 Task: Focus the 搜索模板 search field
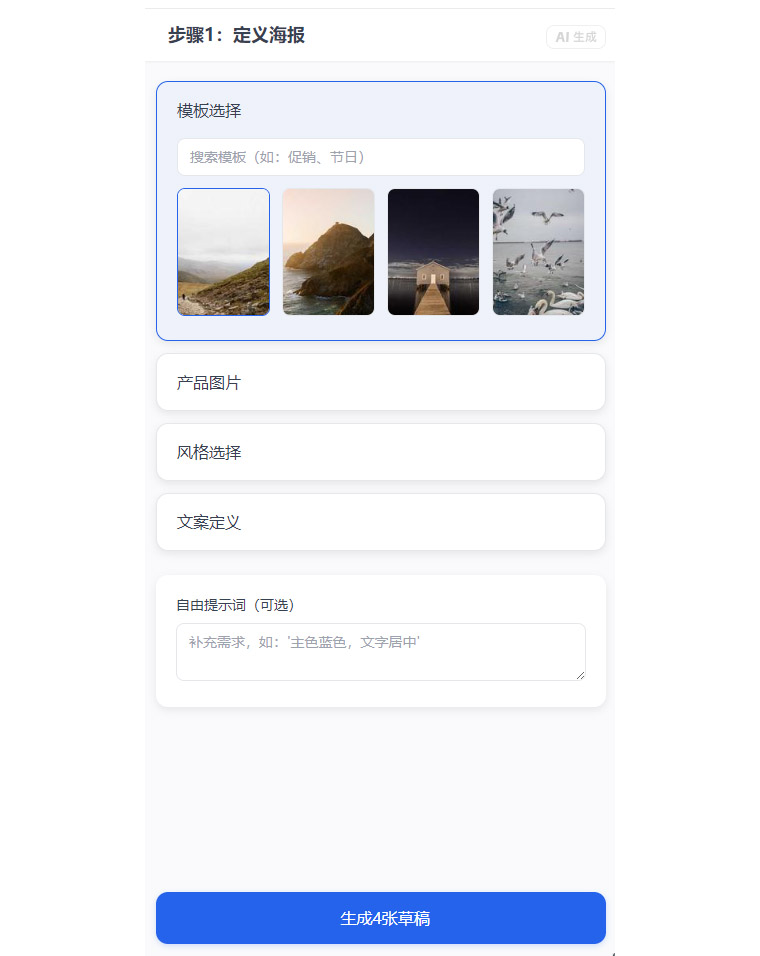click(380, 157)
